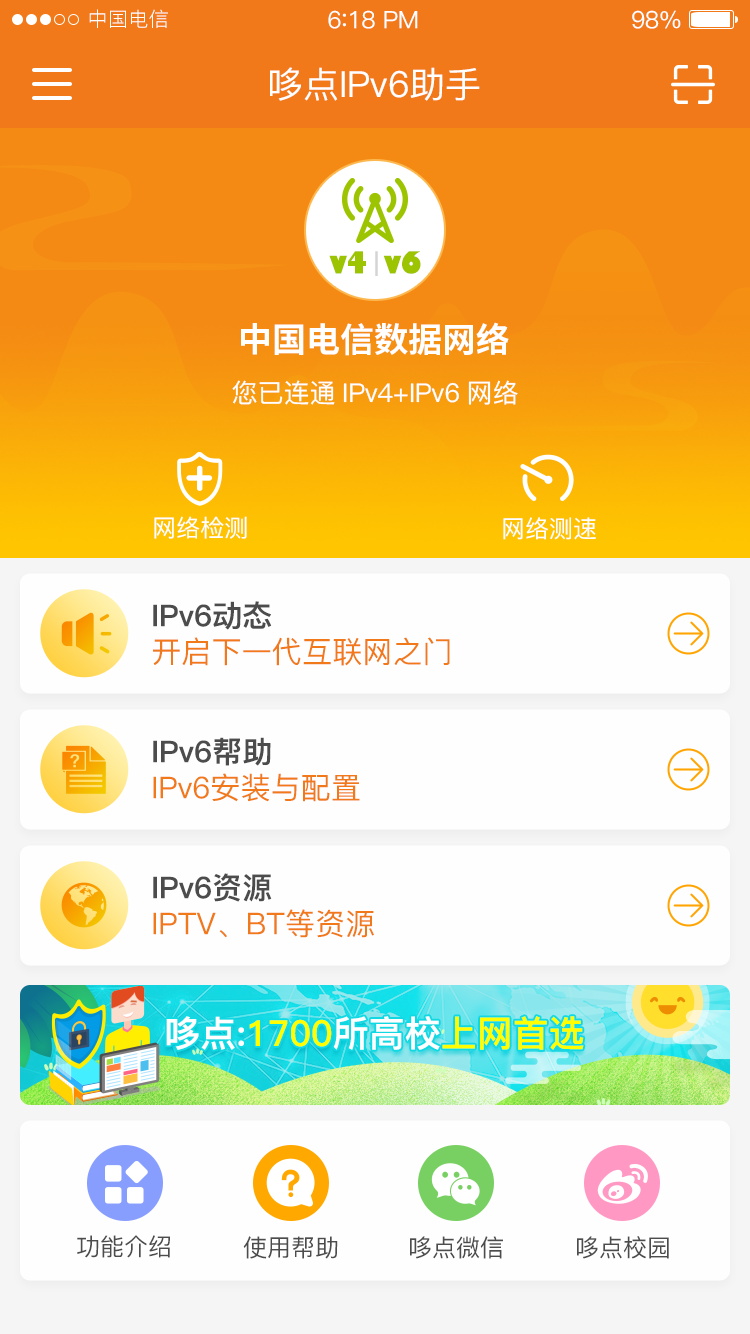Expand the arrow next to IPv6帮助
This screenshot has width=750, height=1334.
point(687,769)
